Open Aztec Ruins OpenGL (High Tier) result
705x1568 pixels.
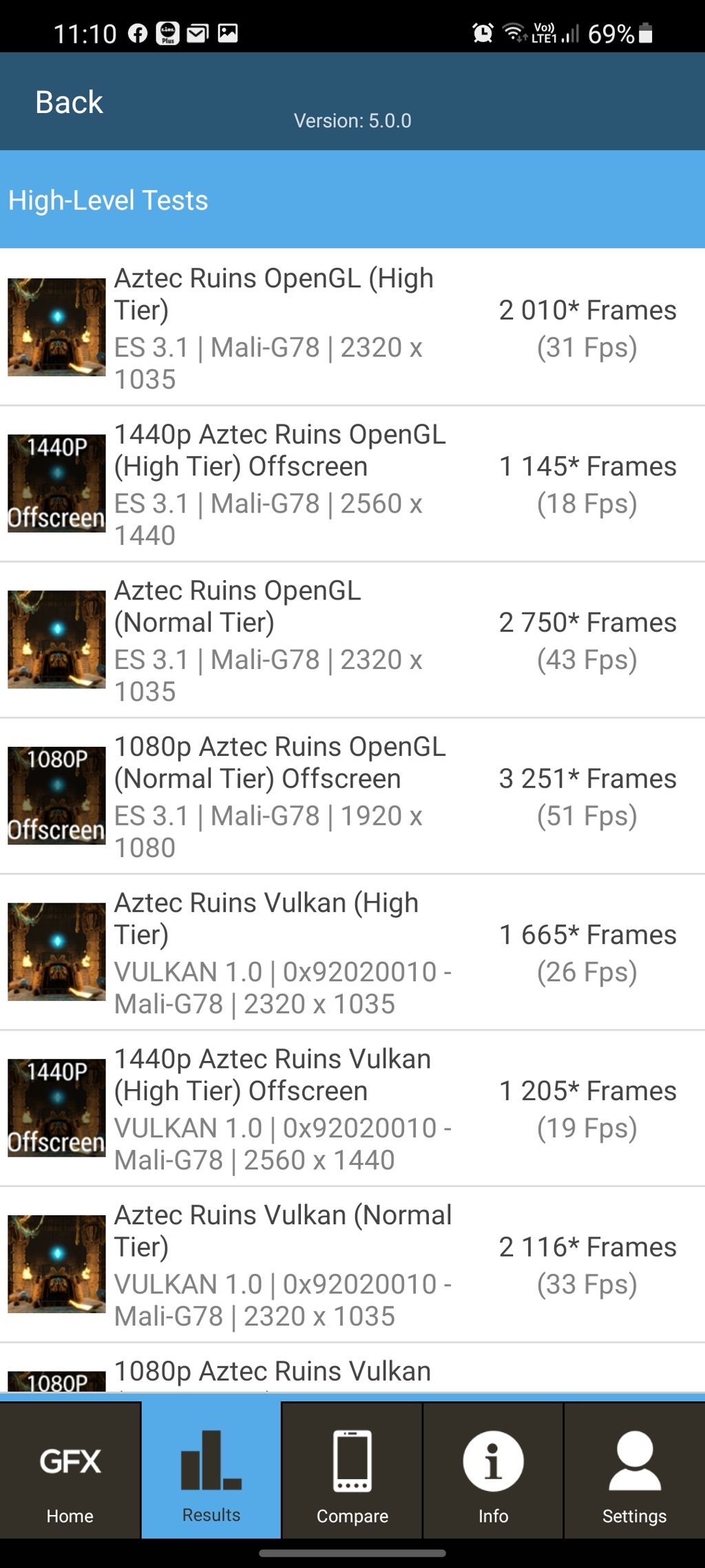352,327
